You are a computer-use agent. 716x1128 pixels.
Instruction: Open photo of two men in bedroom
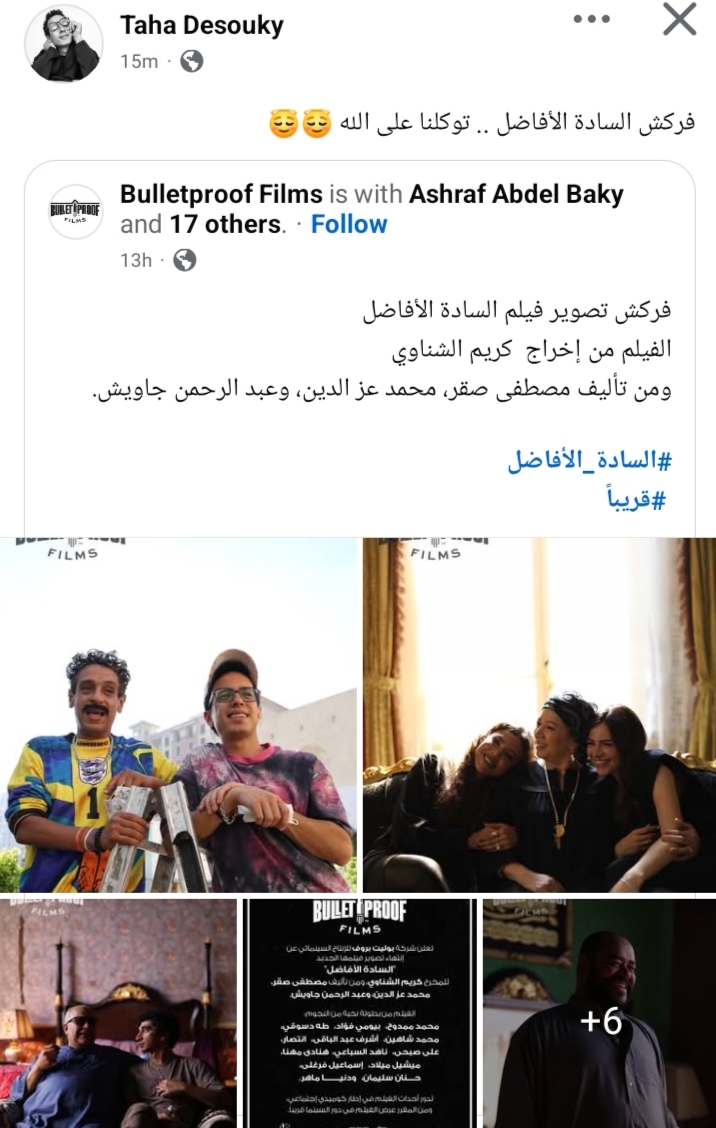118,1012
